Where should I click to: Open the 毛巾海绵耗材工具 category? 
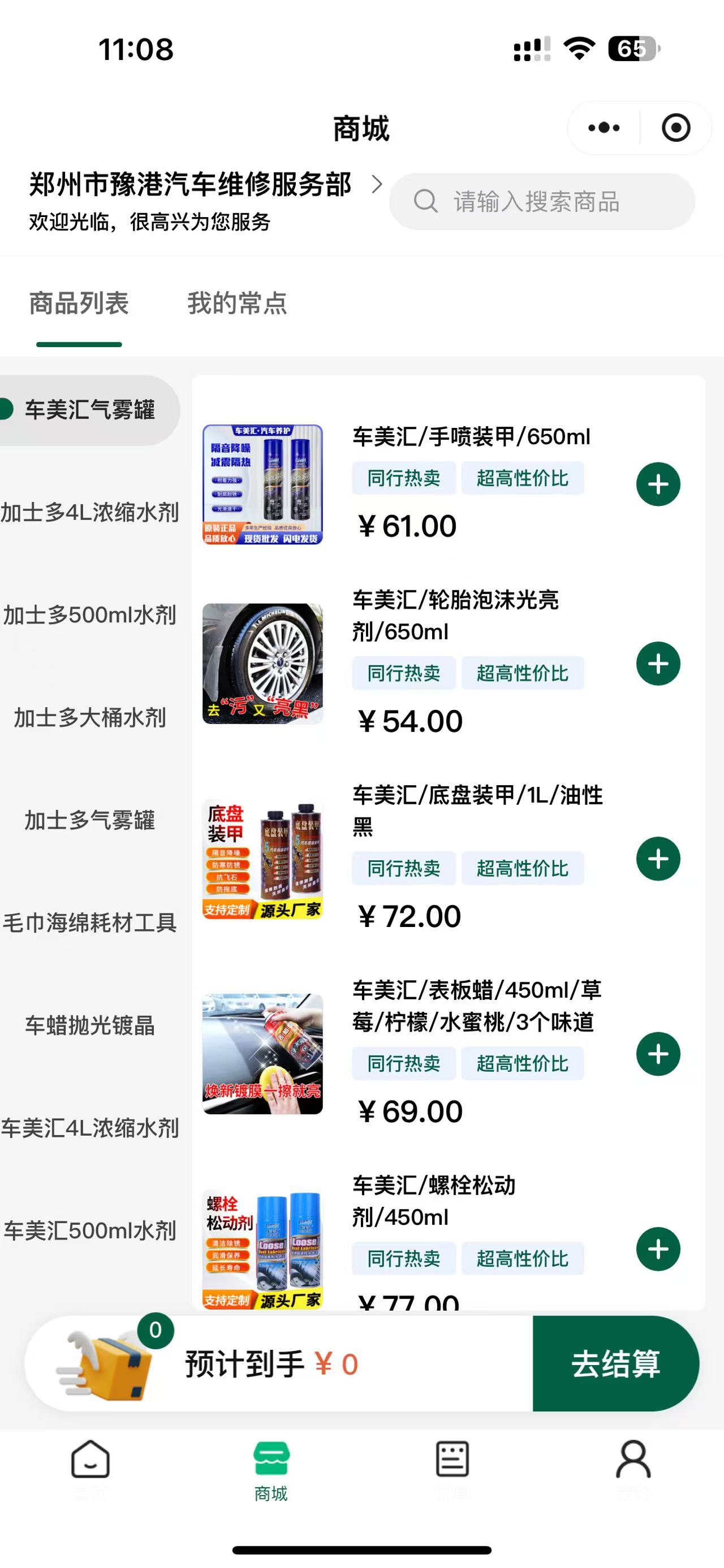(x=90, y=923)
